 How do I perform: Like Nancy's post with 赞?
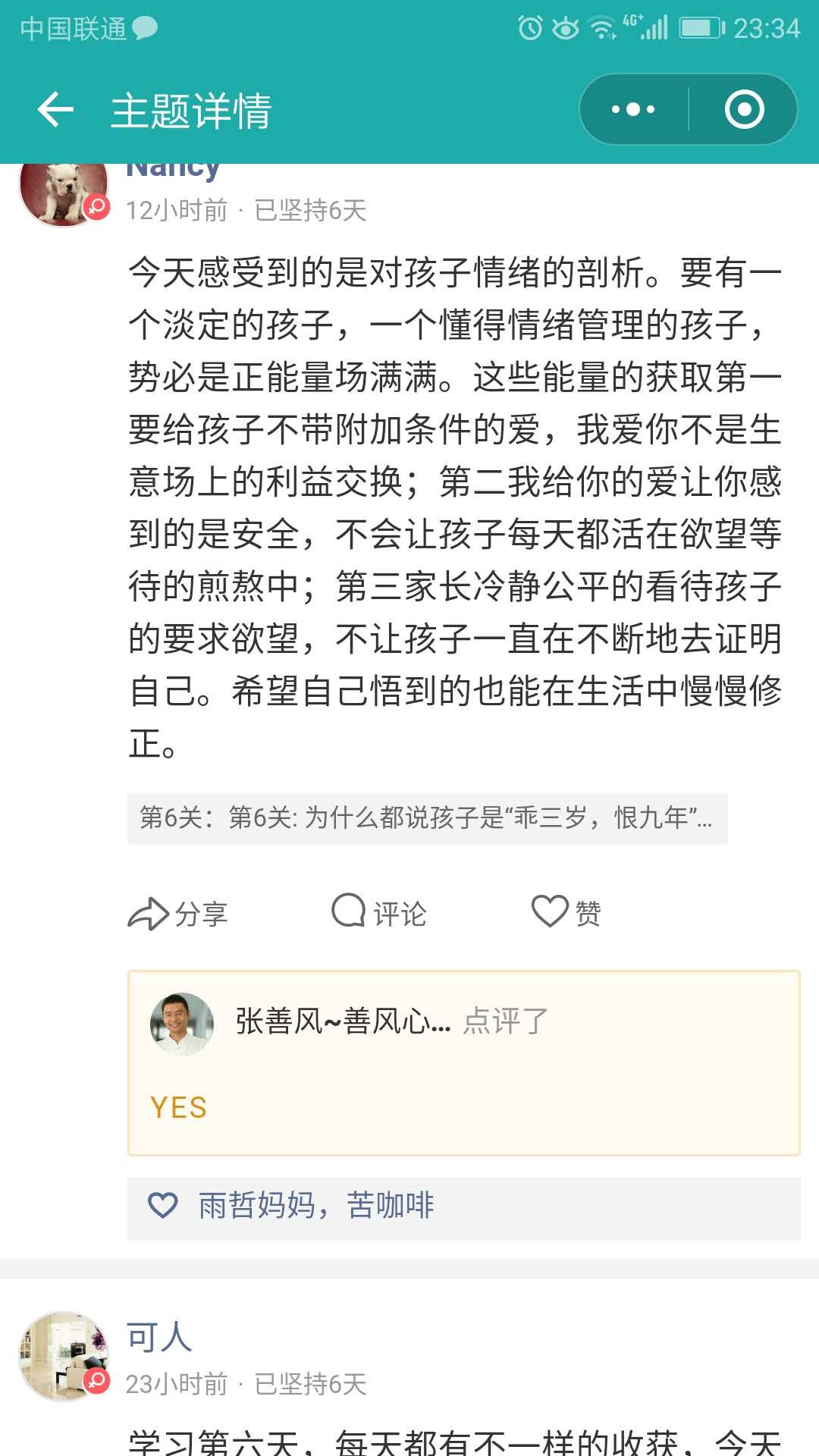pos(566,913)
